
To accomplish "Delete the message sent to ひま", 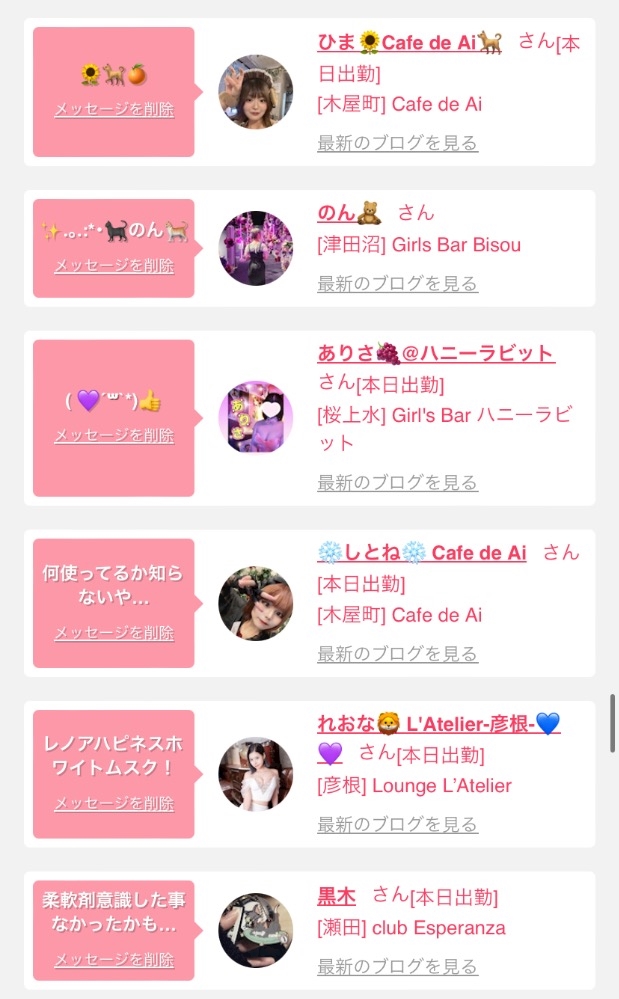I will tap(114, 110).
